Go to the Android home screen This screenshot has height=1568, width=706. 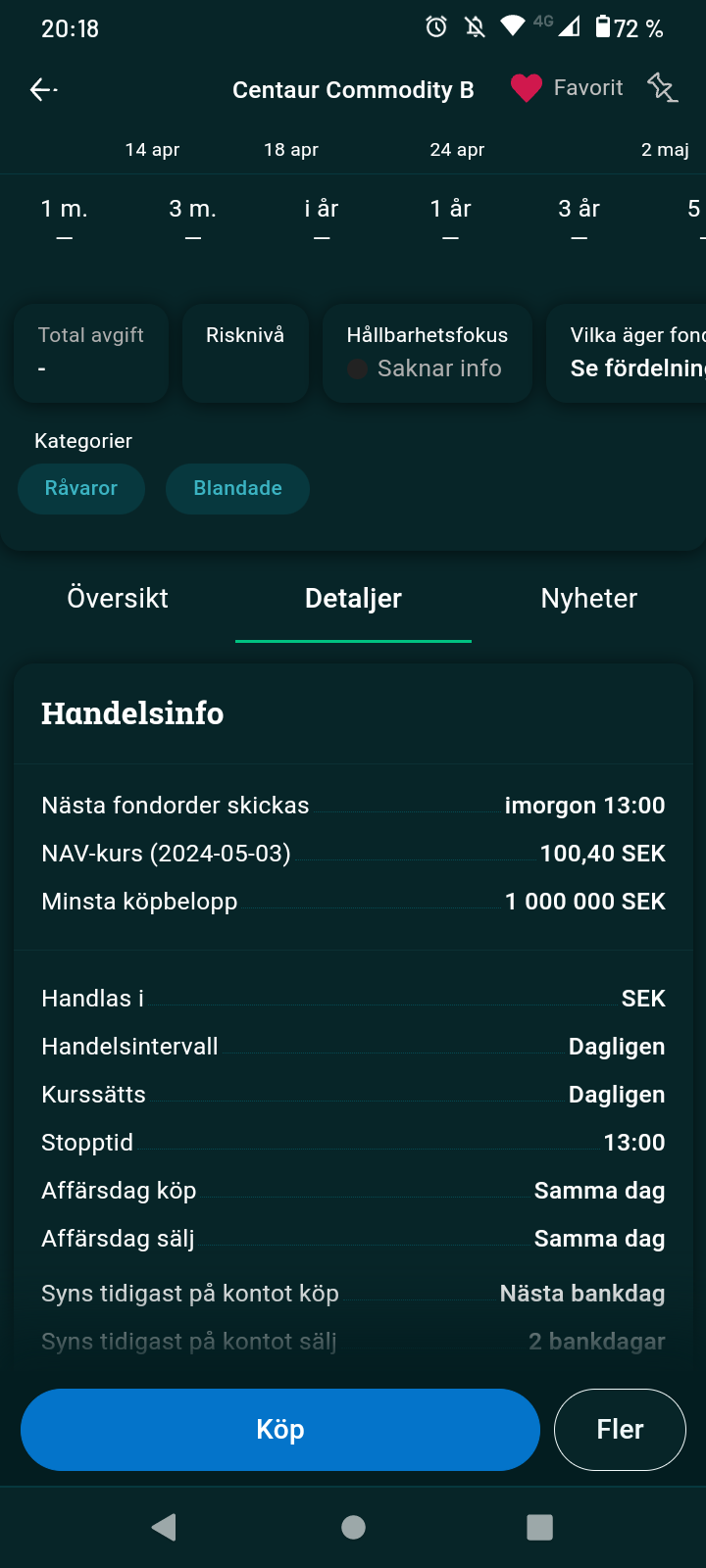(x=353, y=1527)
